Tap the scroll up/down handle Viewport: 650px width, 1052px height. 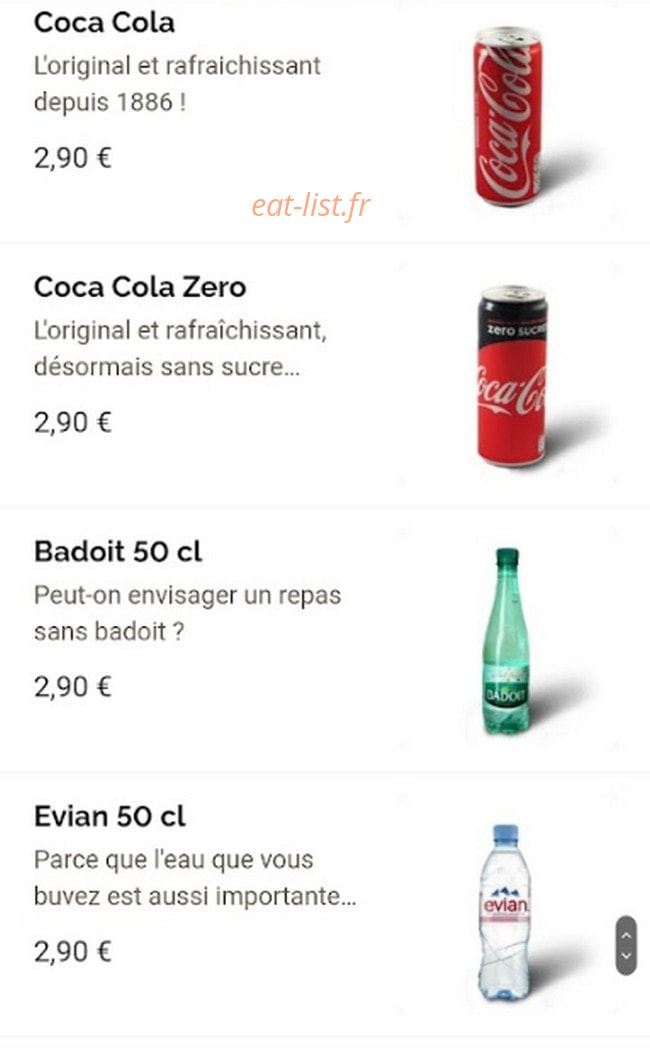[x=626, y=945]
